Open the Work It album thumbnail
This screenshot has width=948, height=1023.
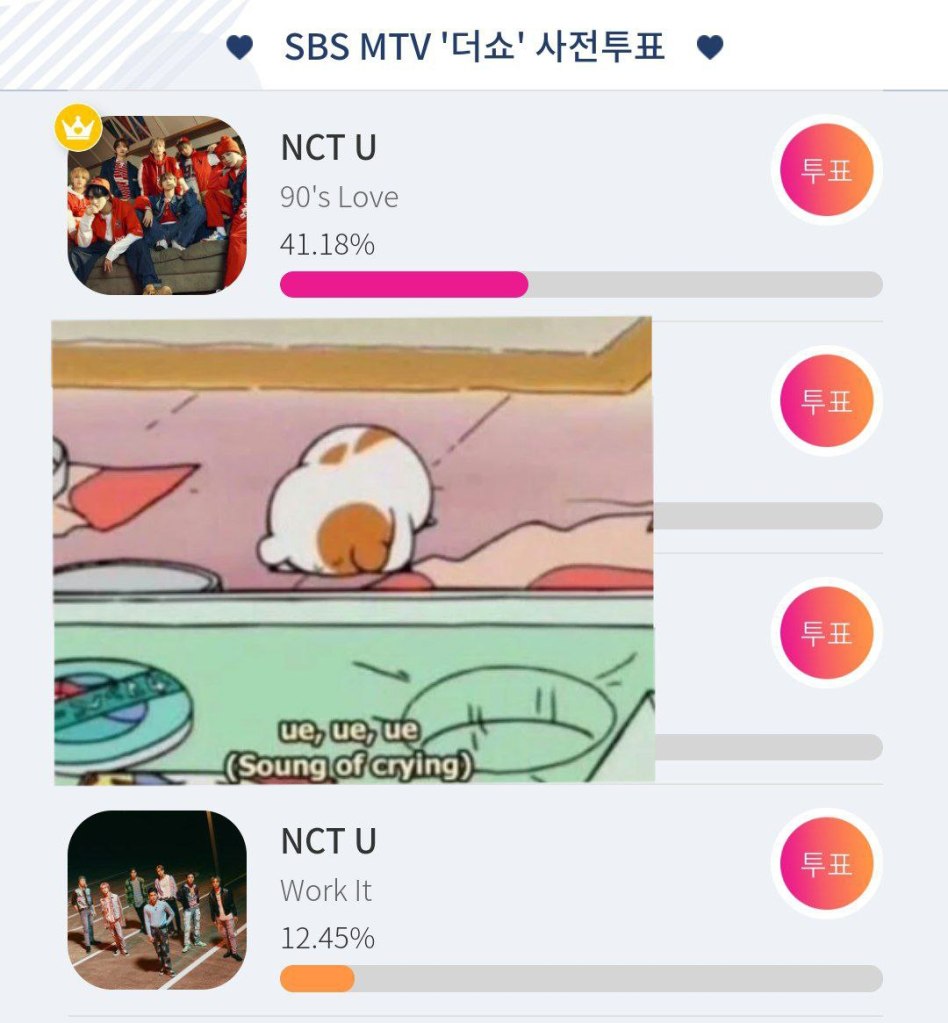[x=157, y=900]
